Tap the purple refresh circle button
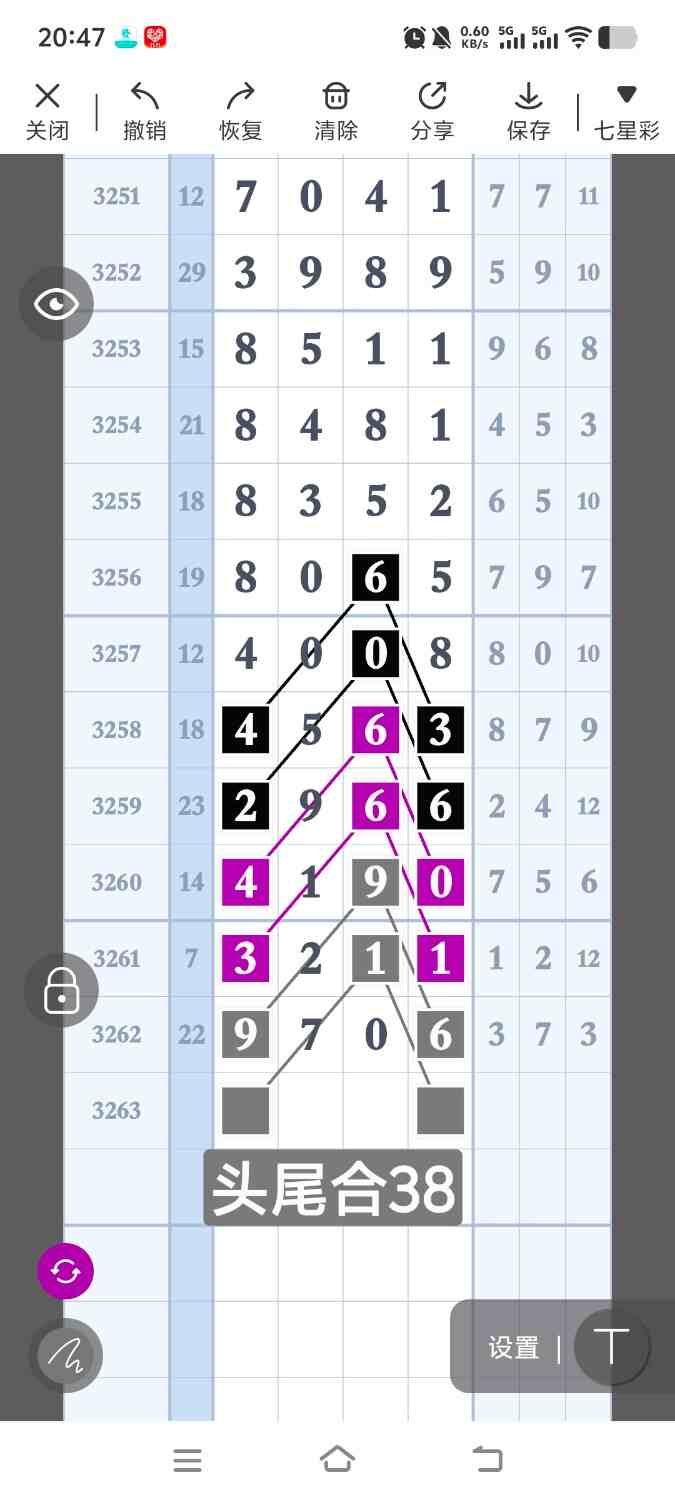Viewport: 675px width, 1500px height. [x=65, y=1271]
